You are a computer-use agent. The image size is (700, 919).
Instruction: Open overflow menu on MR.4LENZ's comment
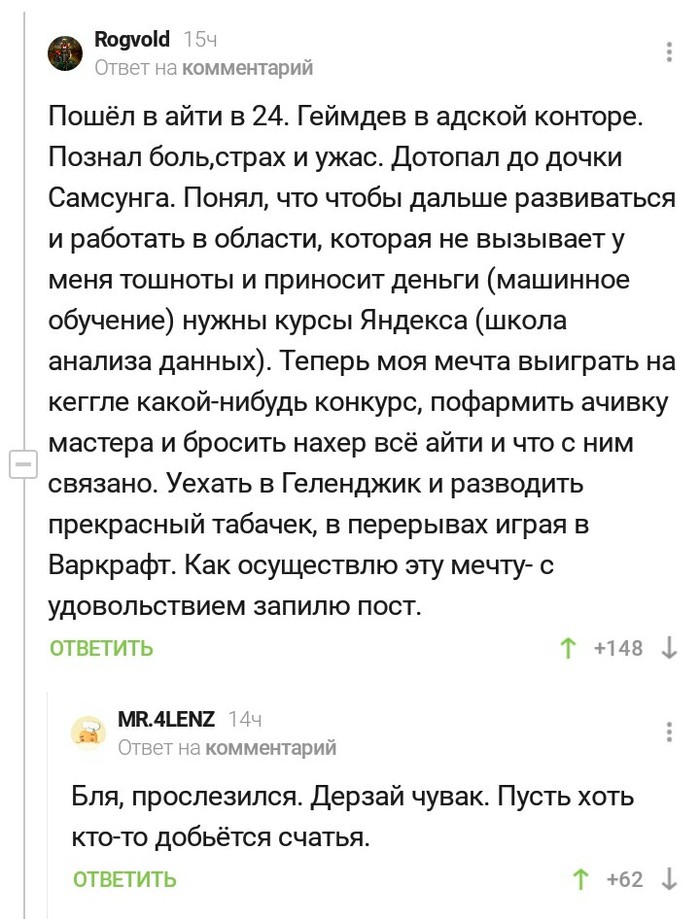tap(669, 732)
